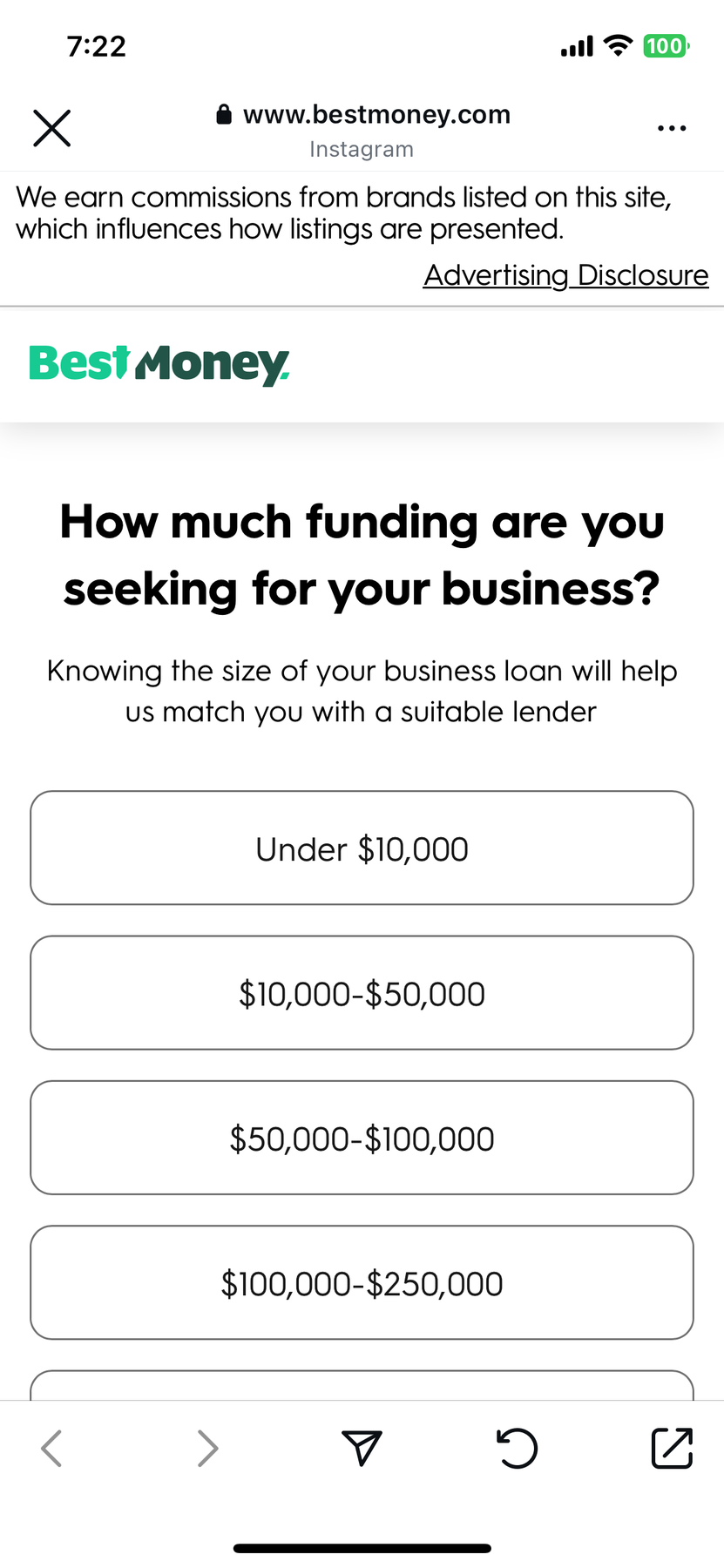724x1568 pixels.
Task: Tap the Instagram label under the URL
Action: point(362,148)
